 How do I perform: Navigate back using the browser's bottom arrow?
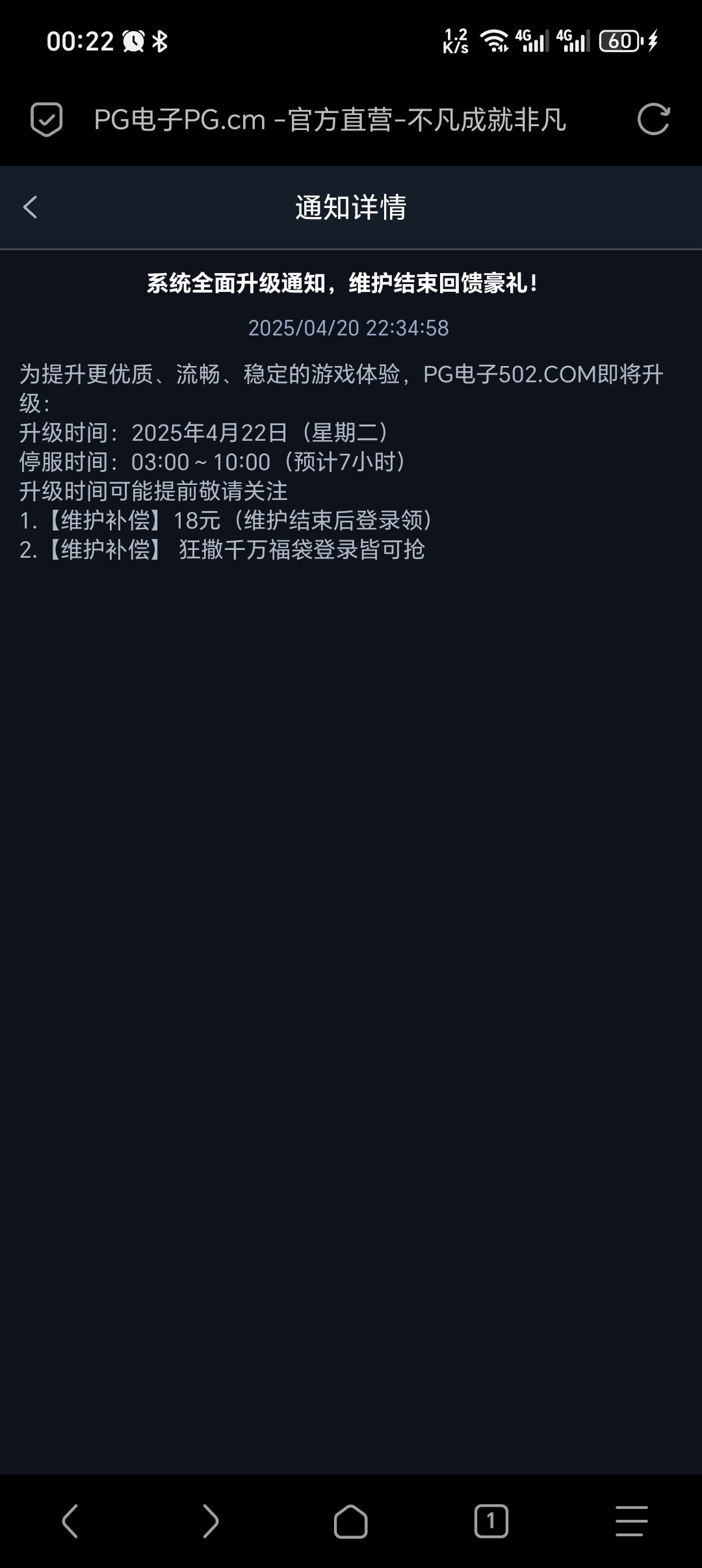click(70, 1521)
